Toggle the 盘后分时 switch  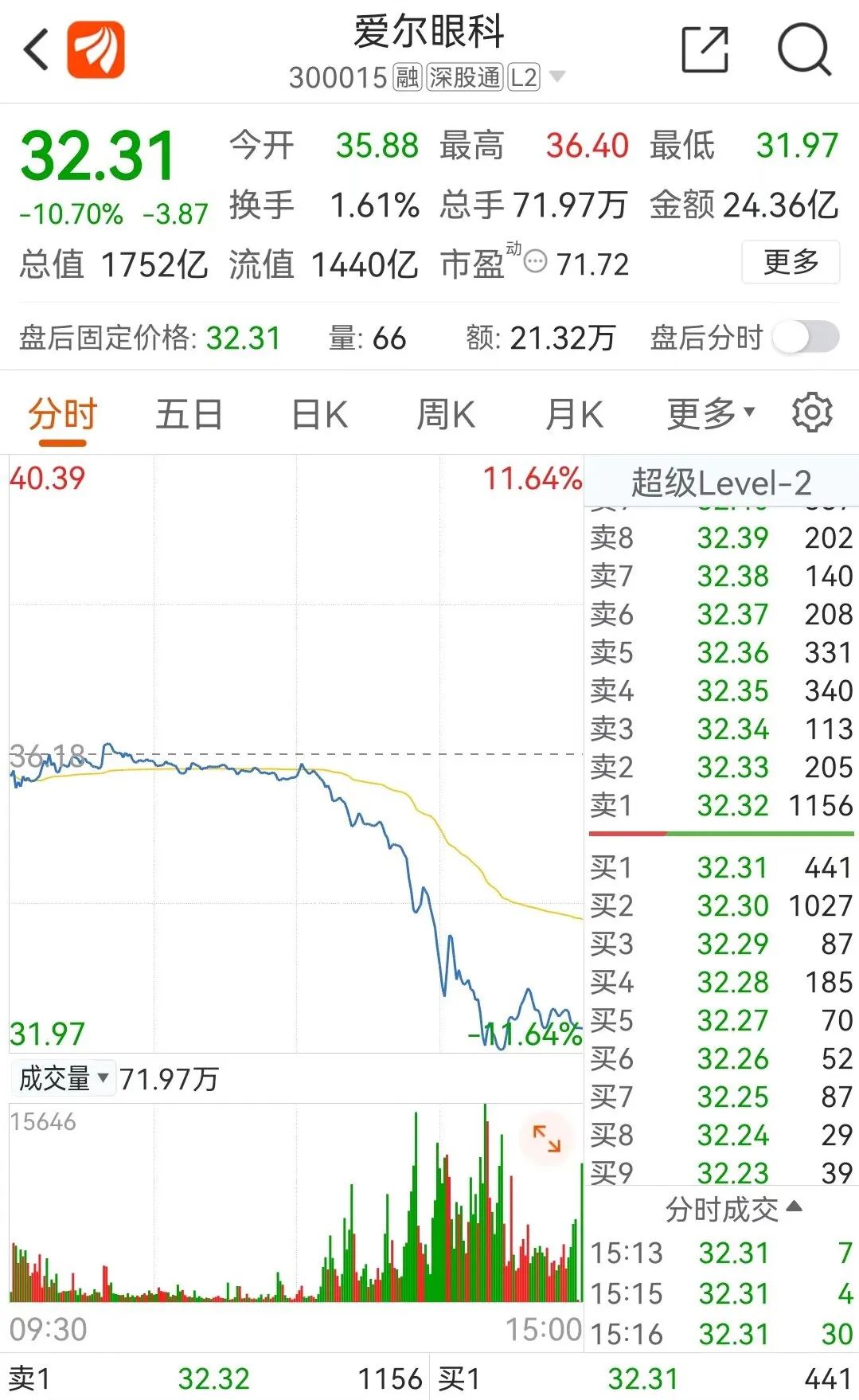[806, 338]
